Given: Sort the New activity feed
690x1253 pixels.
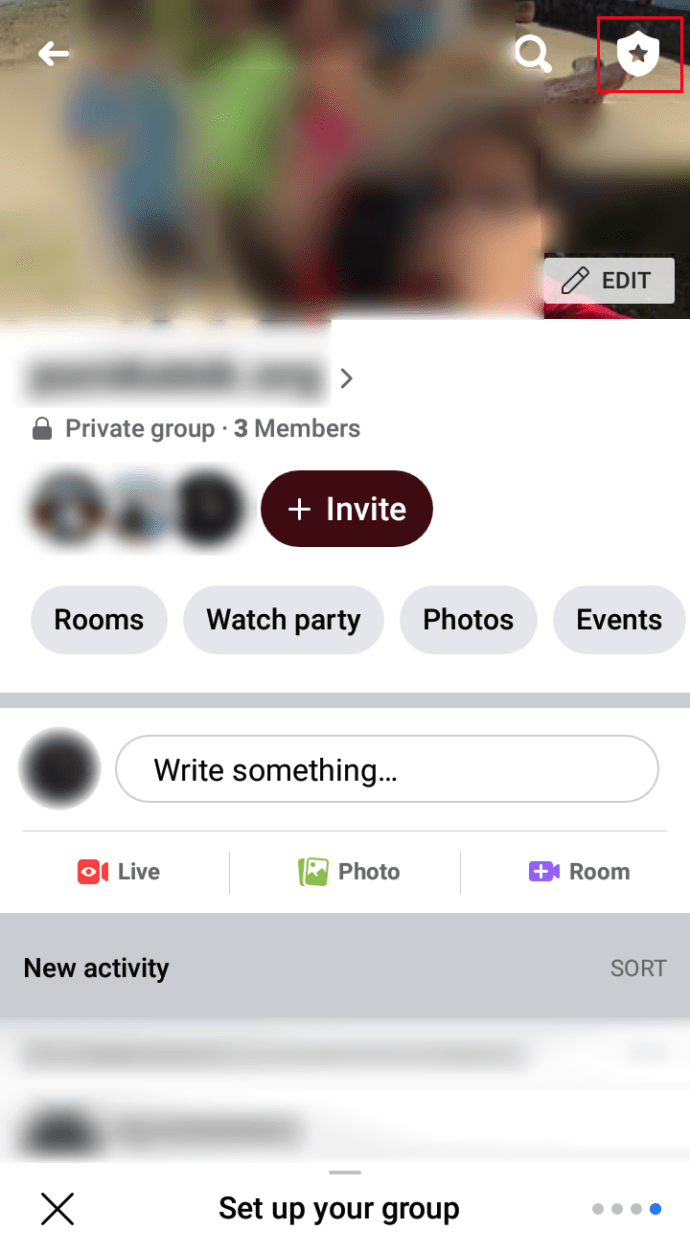Looking at the screenshot, I should coord(638,968).
